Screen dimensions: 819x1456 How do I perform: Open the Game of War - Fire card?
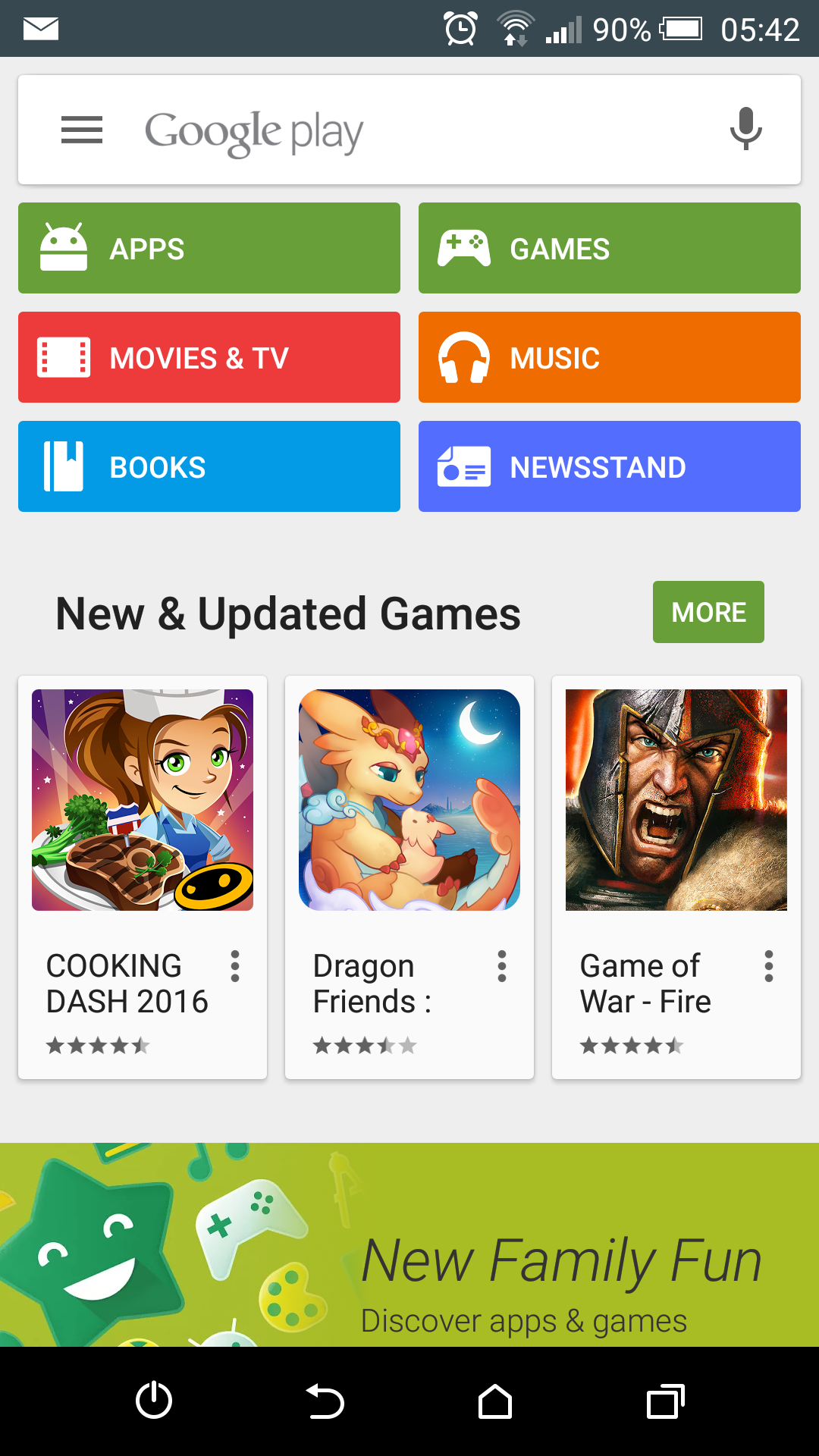click(676, 877)
